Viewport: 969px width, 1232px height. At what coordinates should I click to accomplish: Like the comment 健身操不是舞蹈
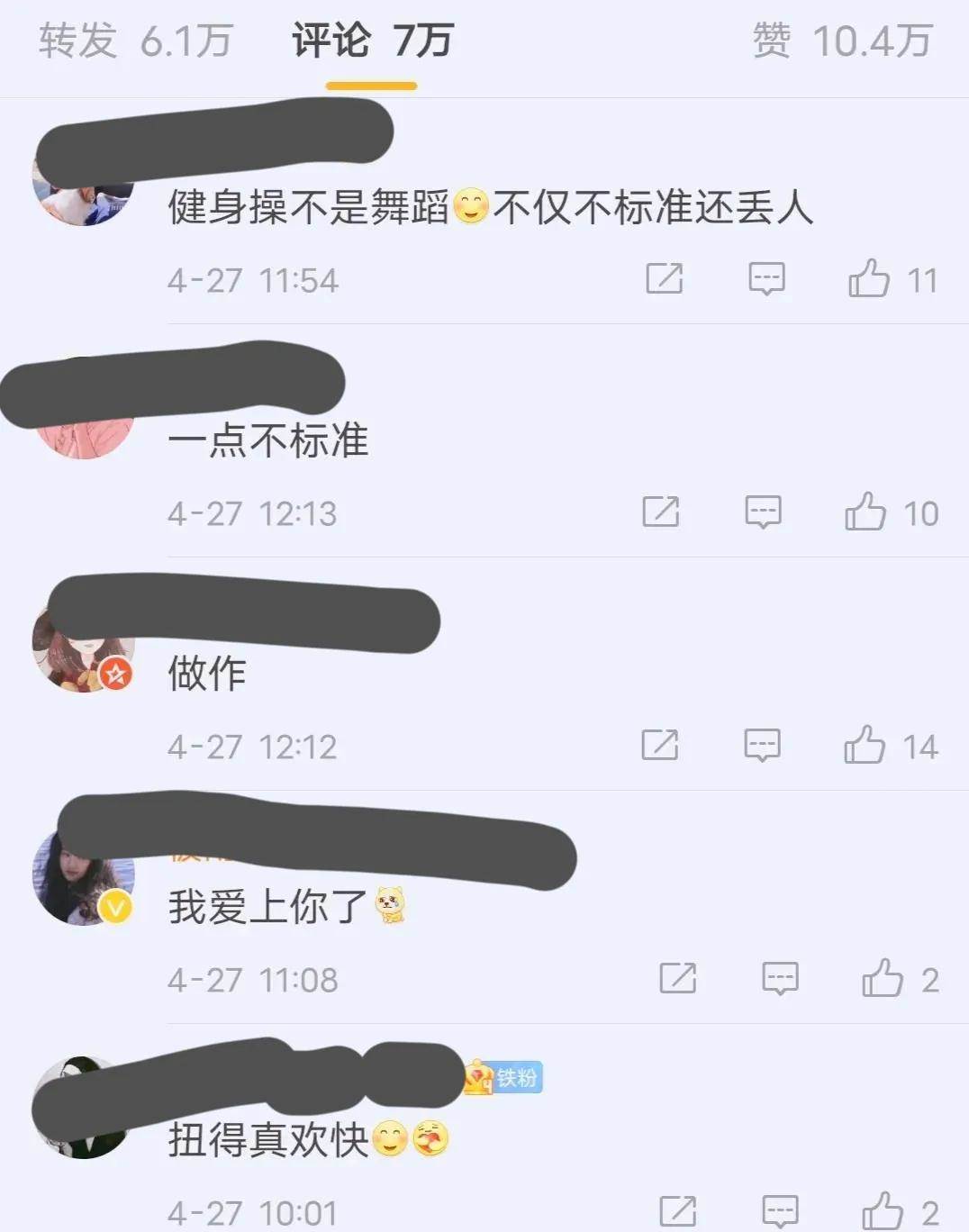tap(869, 279)
